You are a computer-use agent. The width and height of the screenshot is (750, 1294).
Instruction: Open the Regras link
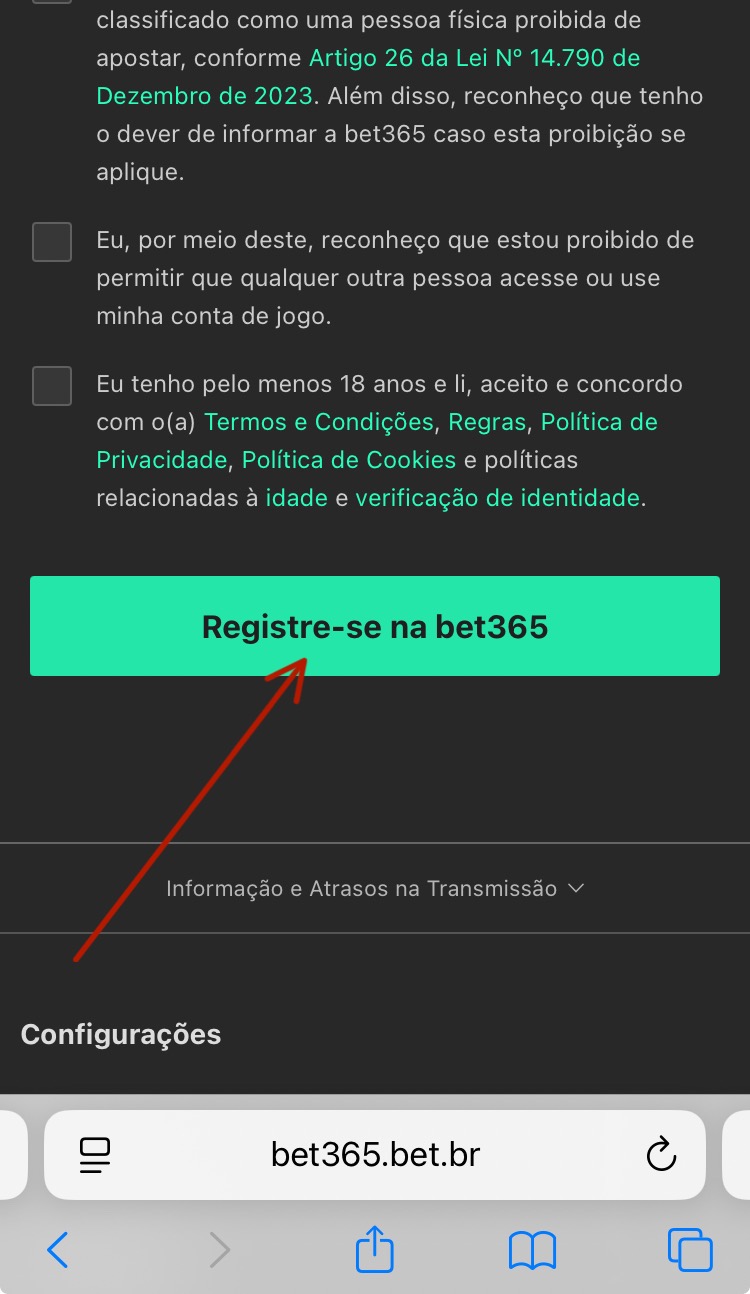487,422
